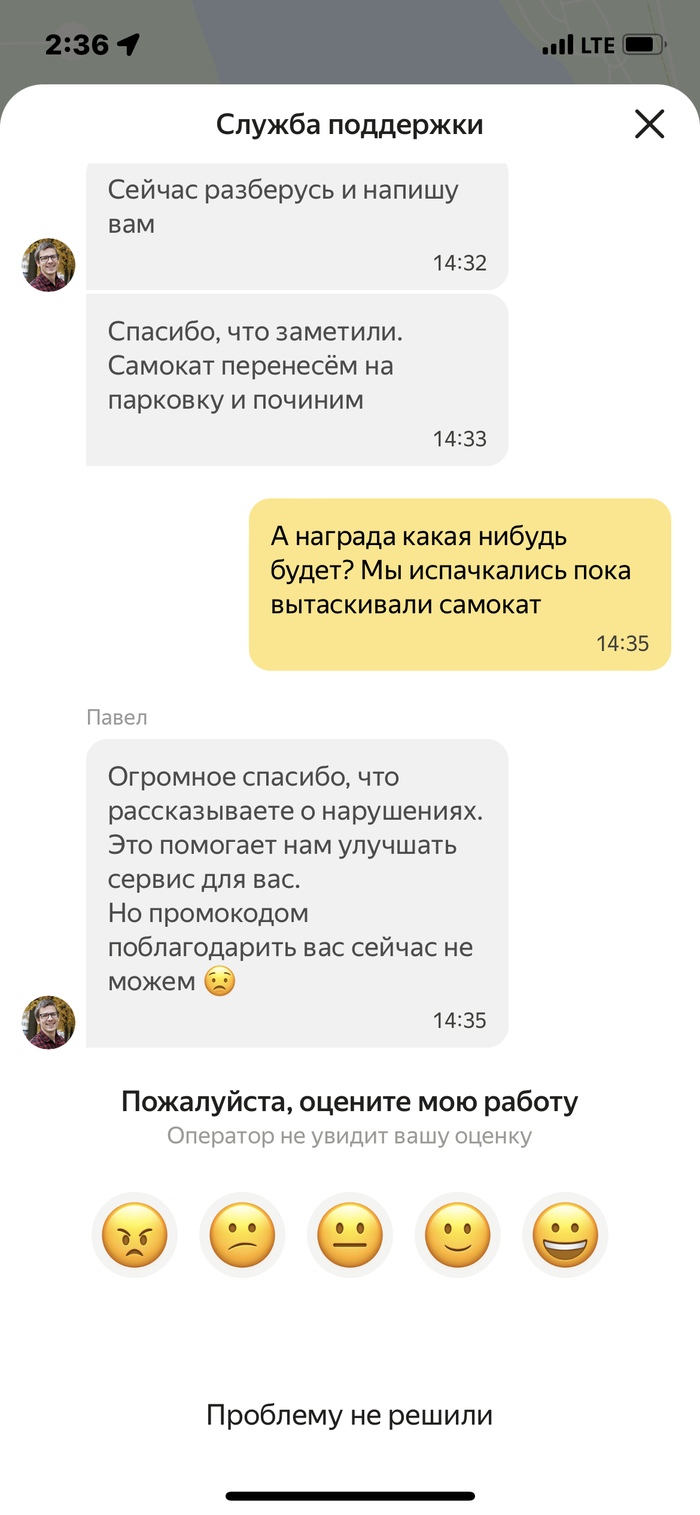Choose the neutral face rating
This screenshot has height=1515, width=700.
click(350, 1235)
